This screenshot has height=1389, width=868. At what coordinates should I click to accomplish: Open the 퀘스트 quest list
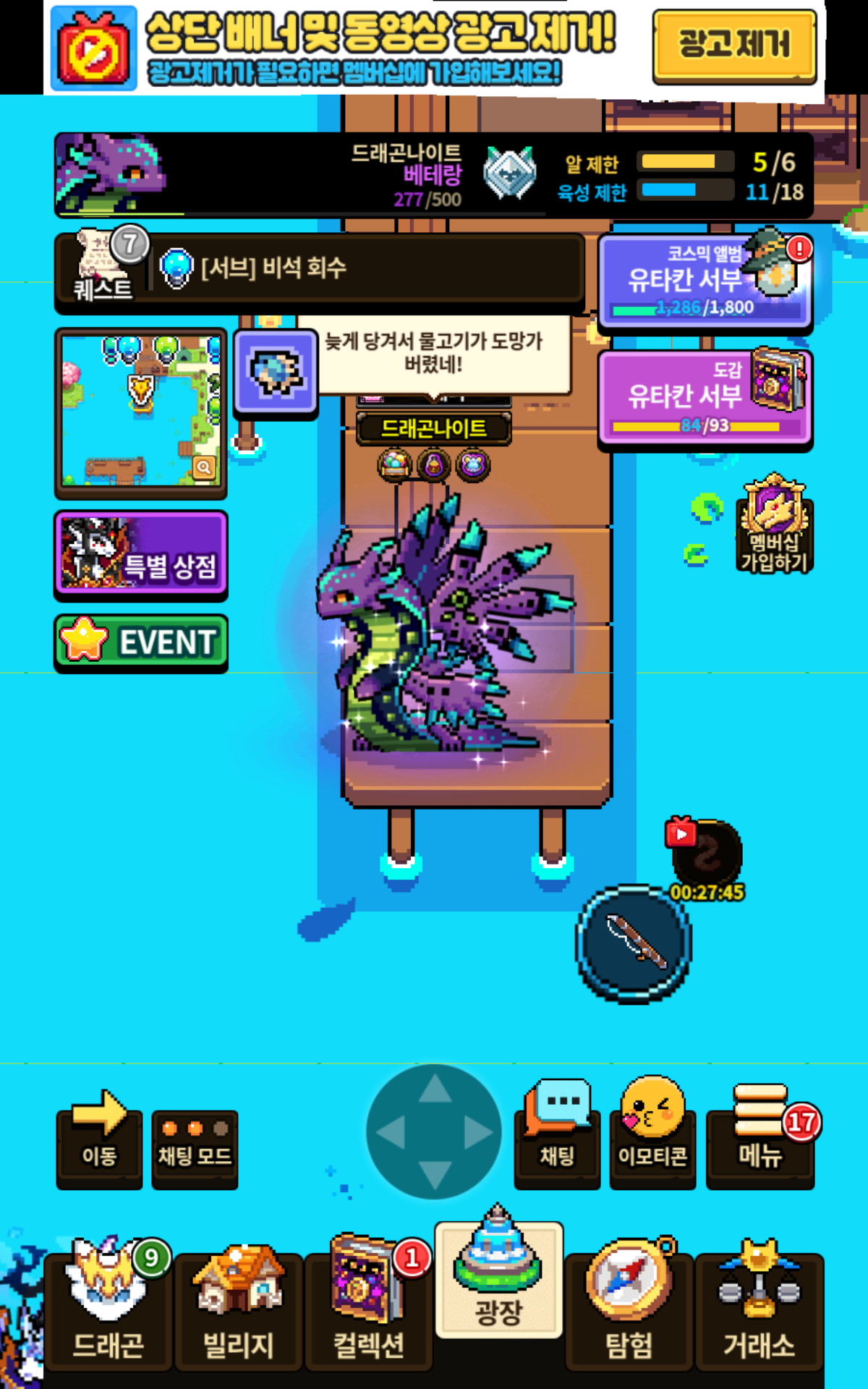click(x=103, y=266)
